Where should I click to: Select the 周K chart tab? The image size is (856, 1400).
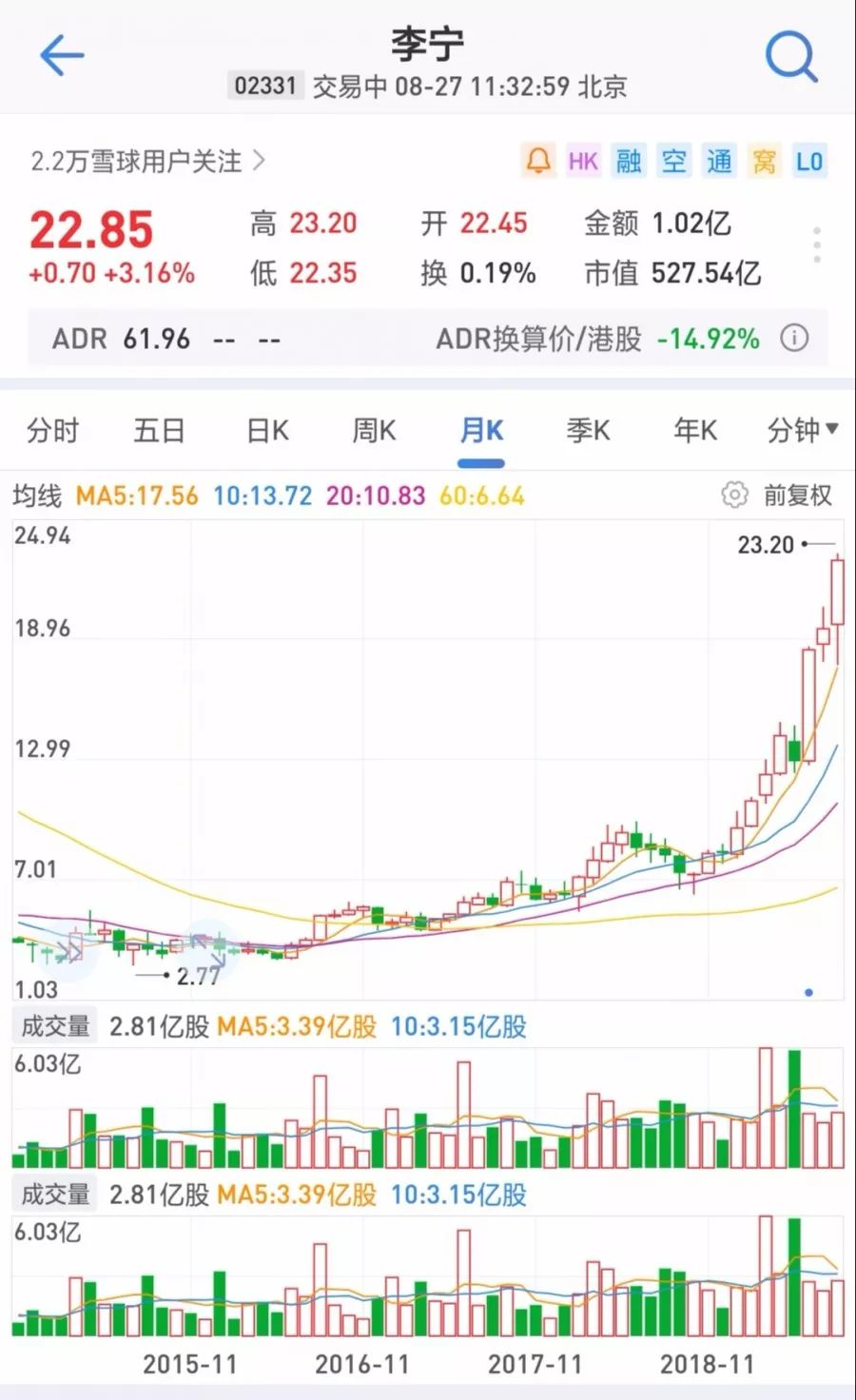pos(374,431)
